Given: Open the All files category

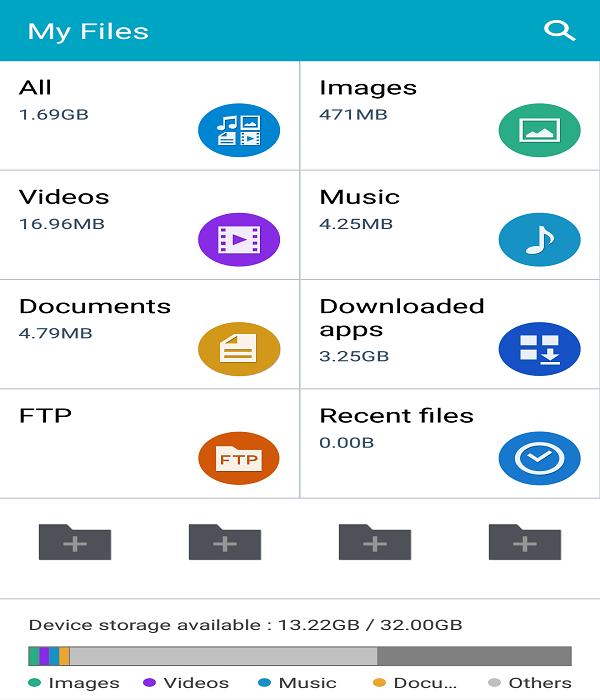Looking at the screenshot, I should [150, 116].
